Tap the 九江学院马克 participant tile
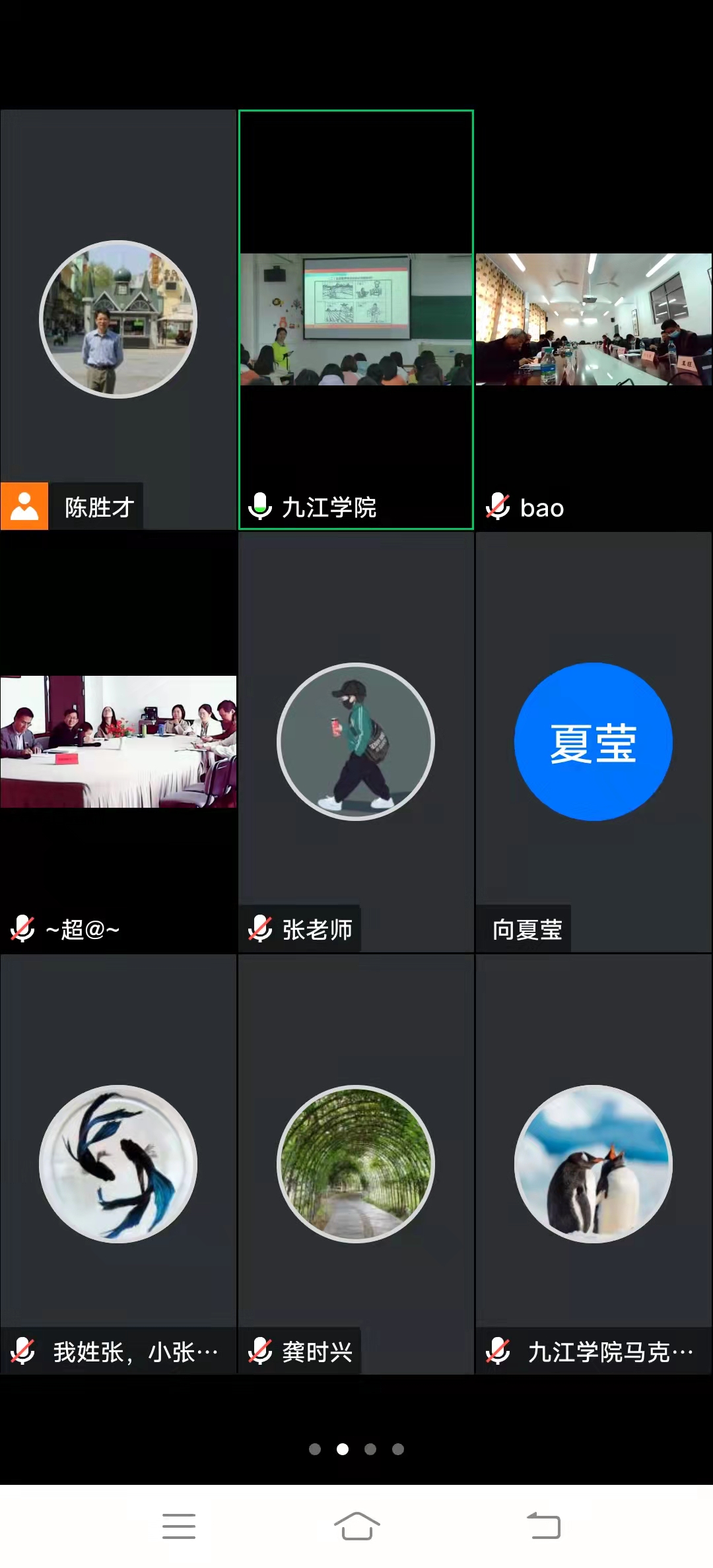 tap(594, 1163)
